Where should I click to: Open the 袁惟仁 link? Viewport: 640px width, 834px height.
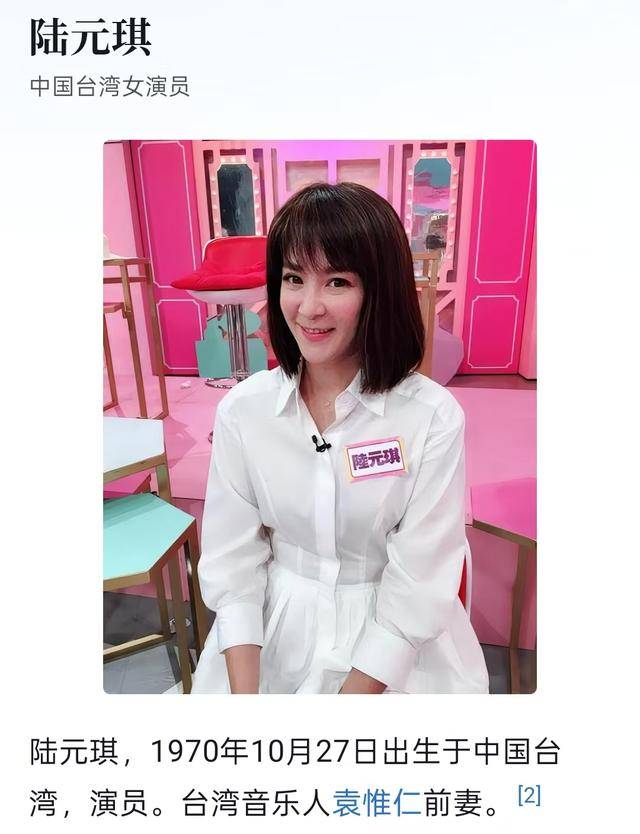[377, 800]
